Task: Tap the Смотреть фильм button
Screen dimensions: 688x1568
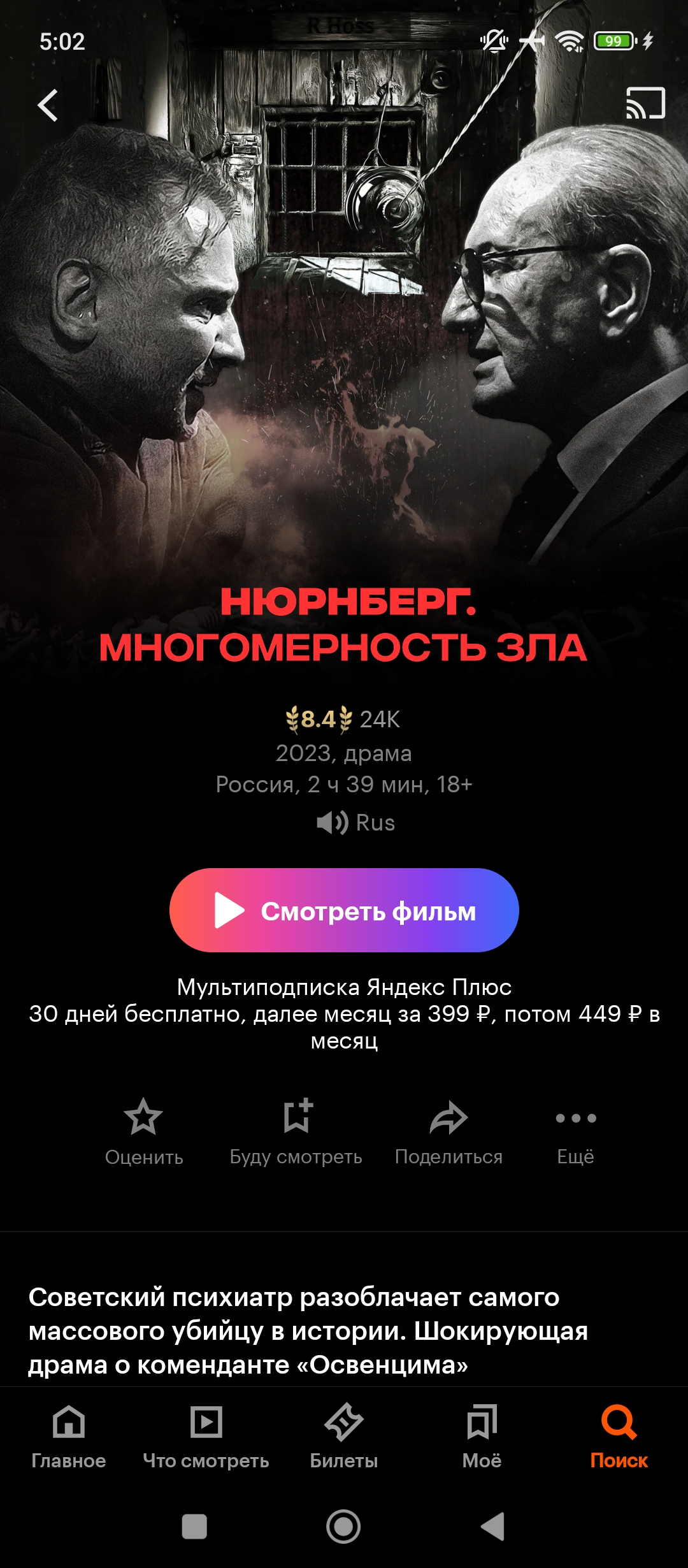Action: coord(344,910)
